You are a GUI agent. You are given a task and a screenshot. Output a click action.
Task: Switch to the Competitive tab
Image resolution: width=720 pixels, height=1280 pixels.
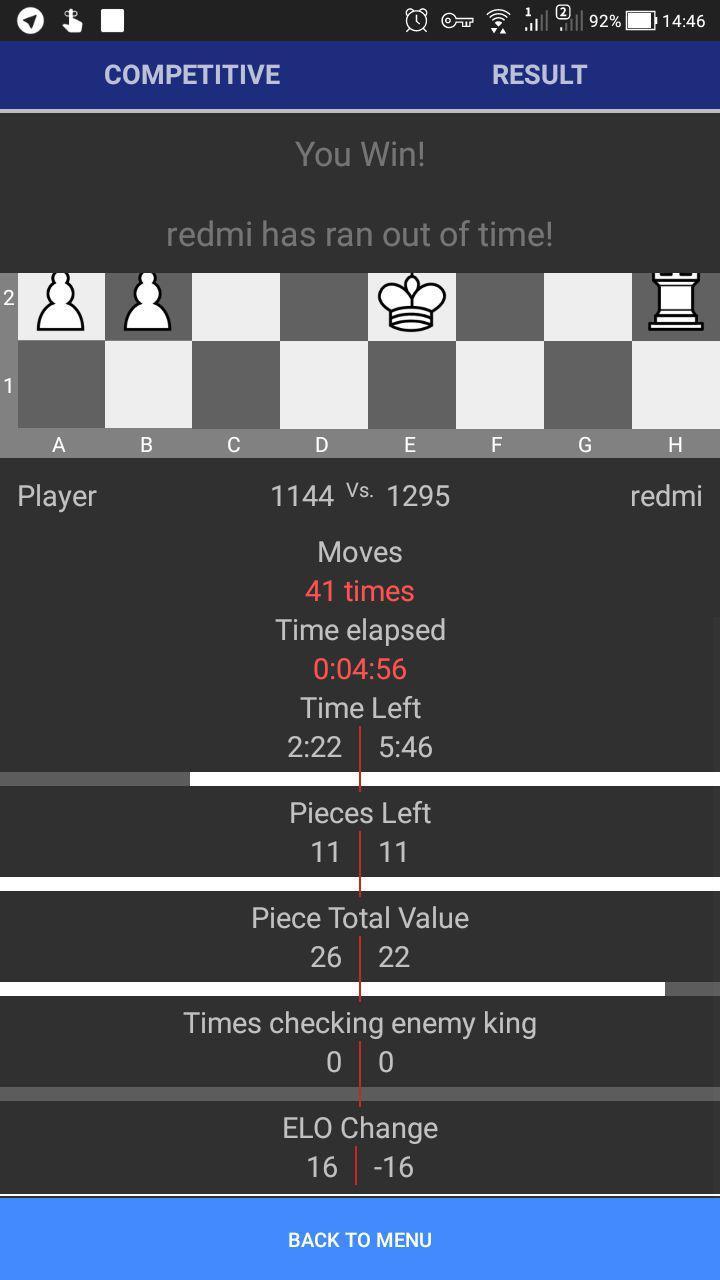pyautogui.click(x=191, y=75)
